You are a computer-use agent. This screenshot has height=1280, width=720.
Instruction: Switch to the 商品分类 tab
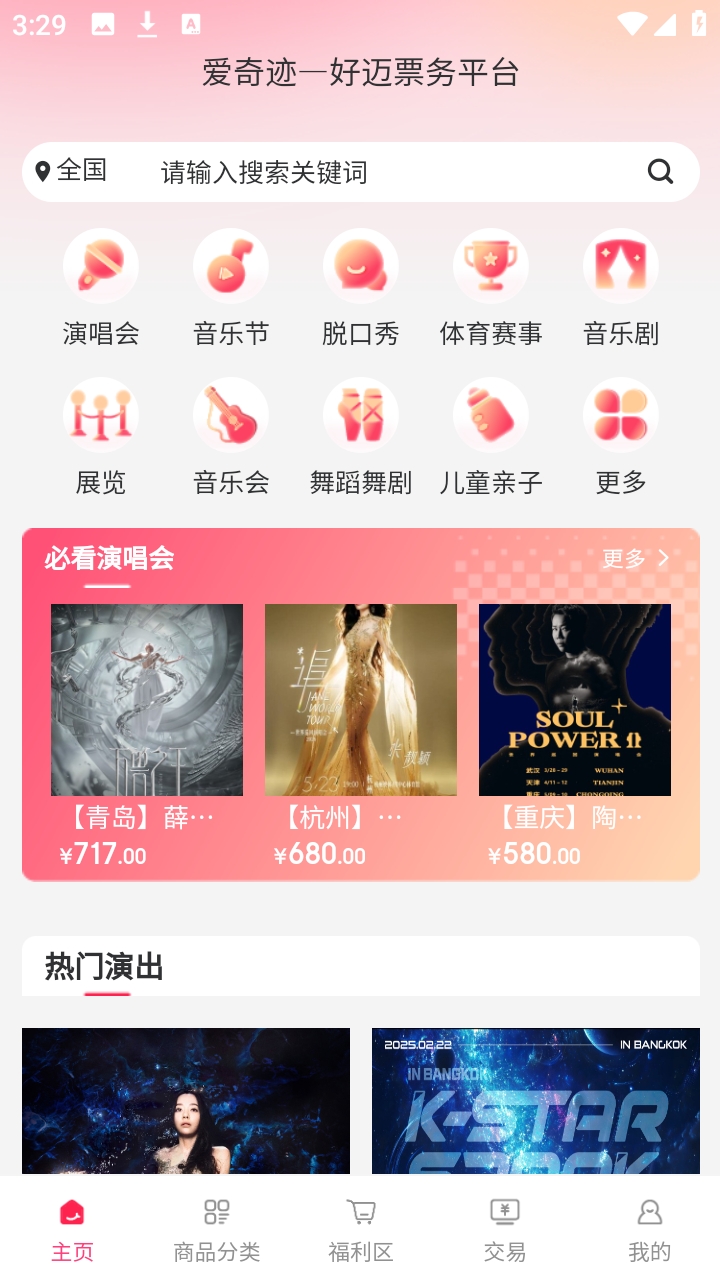[x=217, y=1229]
